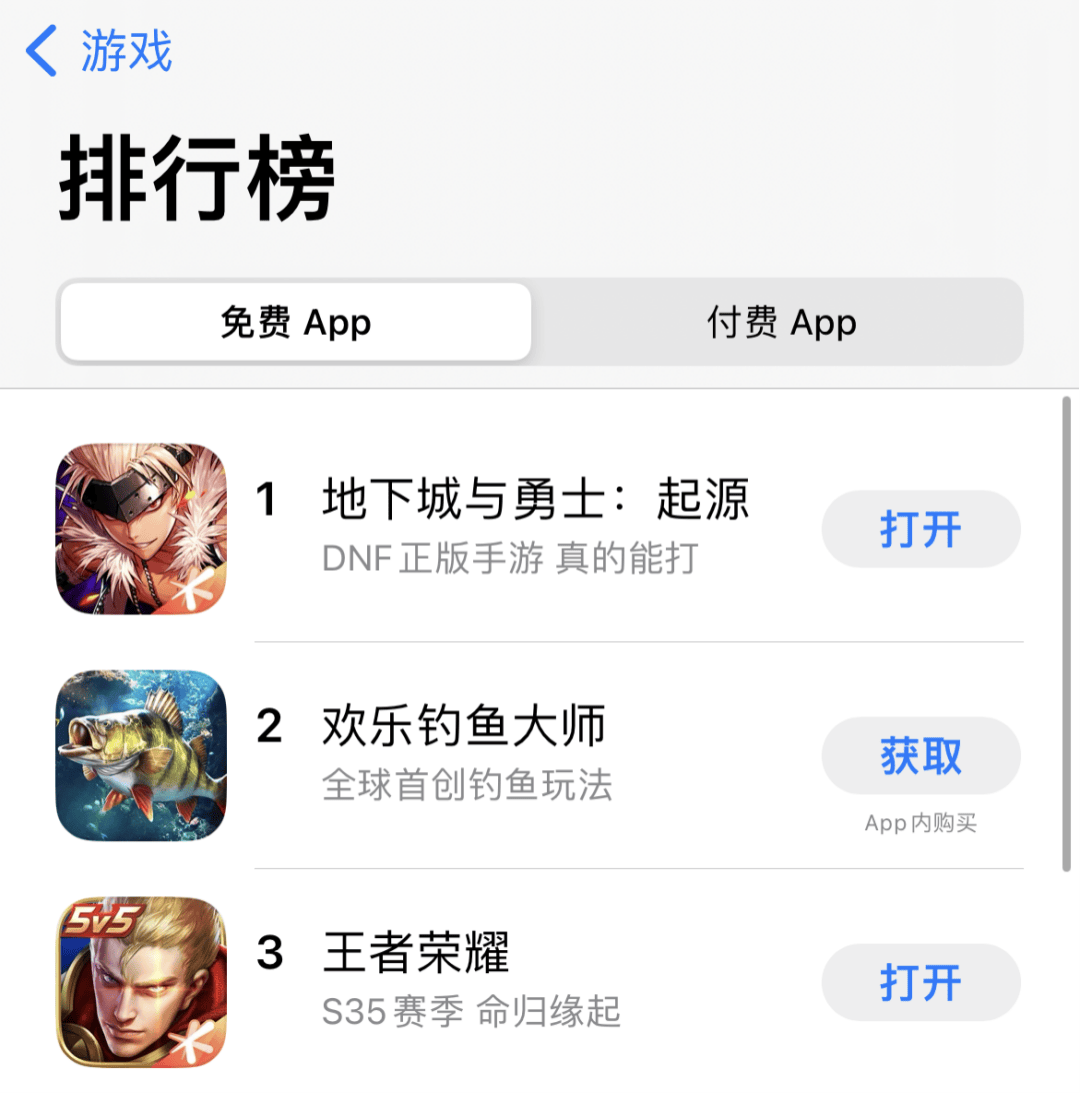Tap 打开 for 地下城与勇士：起源

coord(920,529)
